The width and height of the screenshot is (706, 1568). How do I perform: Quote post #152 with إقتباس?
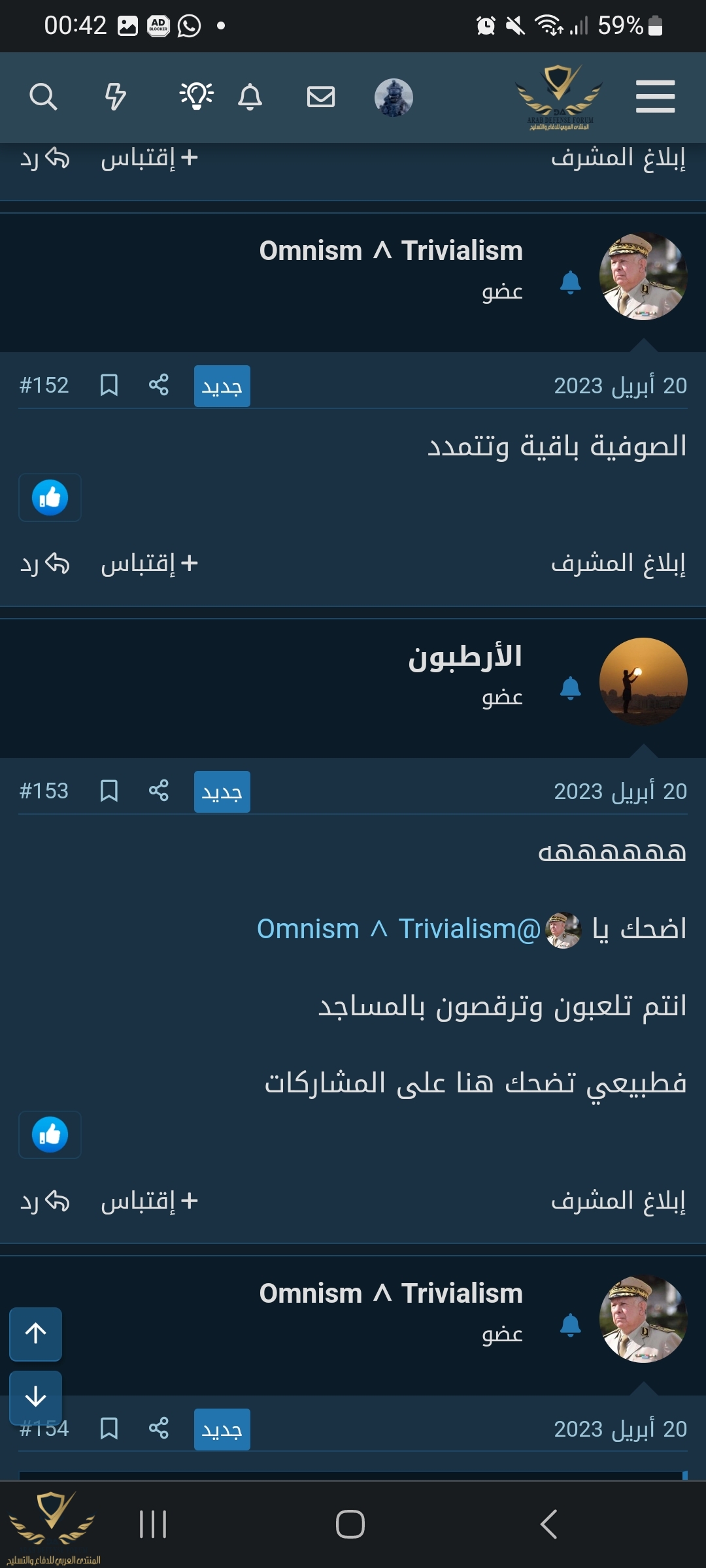150,563
